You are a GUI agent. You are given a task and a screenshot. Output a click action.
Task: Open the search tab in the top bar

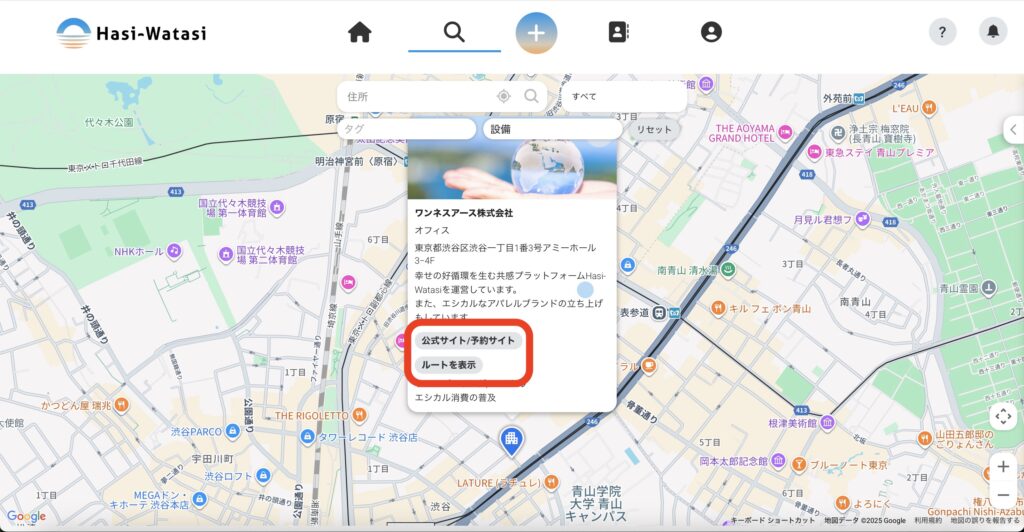[454, 32]
